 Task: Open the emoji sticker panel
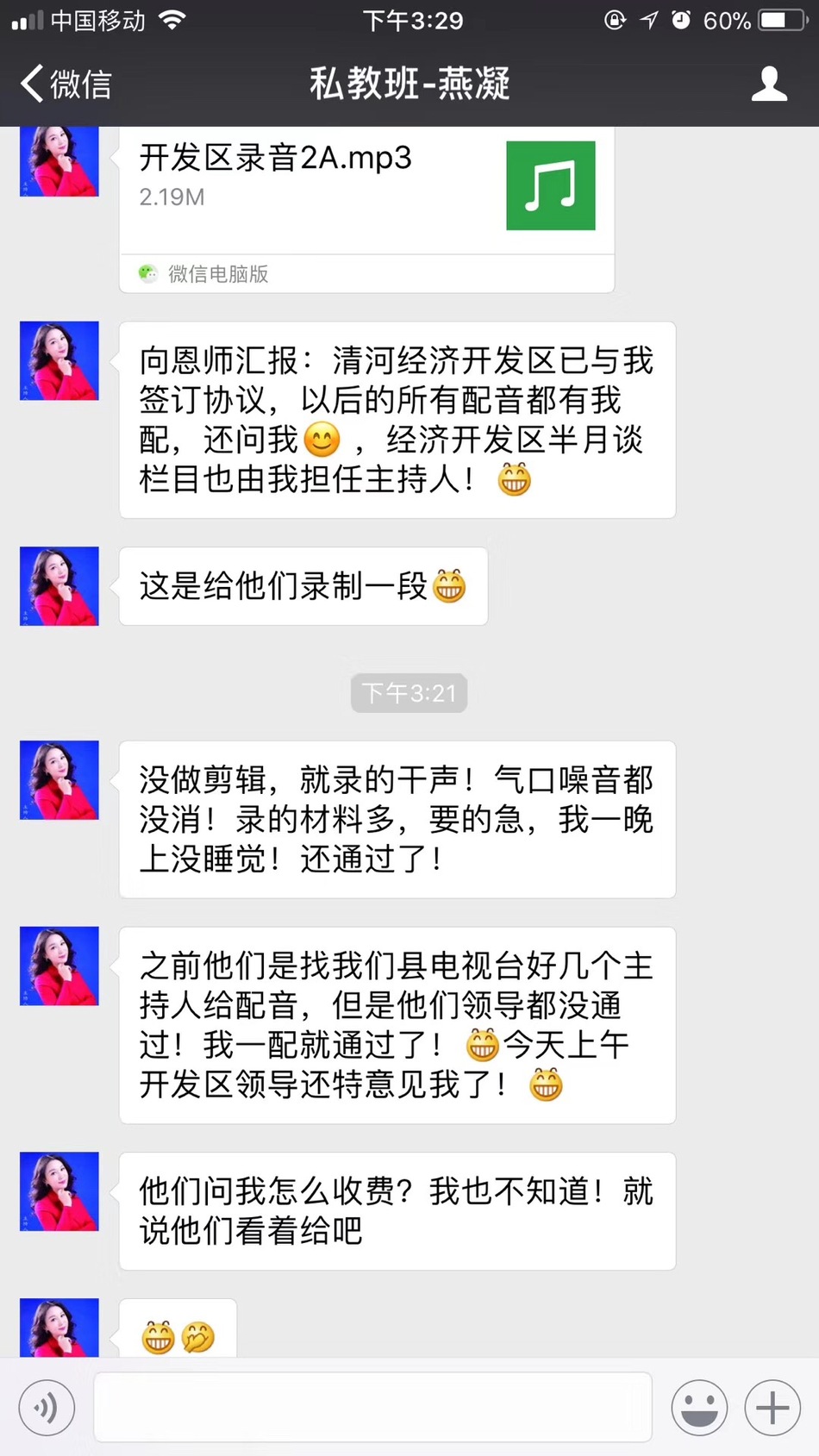(699, 1408)
